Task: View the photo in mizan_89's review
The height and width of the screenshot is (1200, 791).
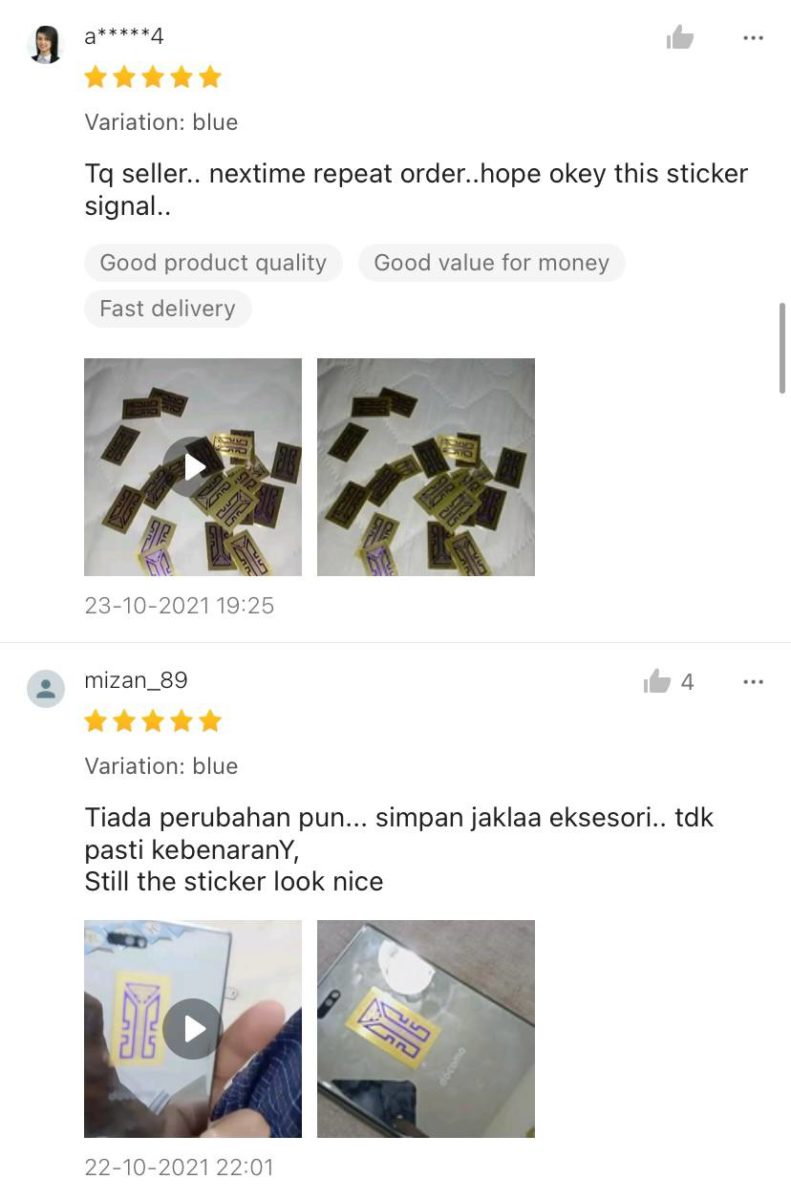Action: (x=426, y=1029)
